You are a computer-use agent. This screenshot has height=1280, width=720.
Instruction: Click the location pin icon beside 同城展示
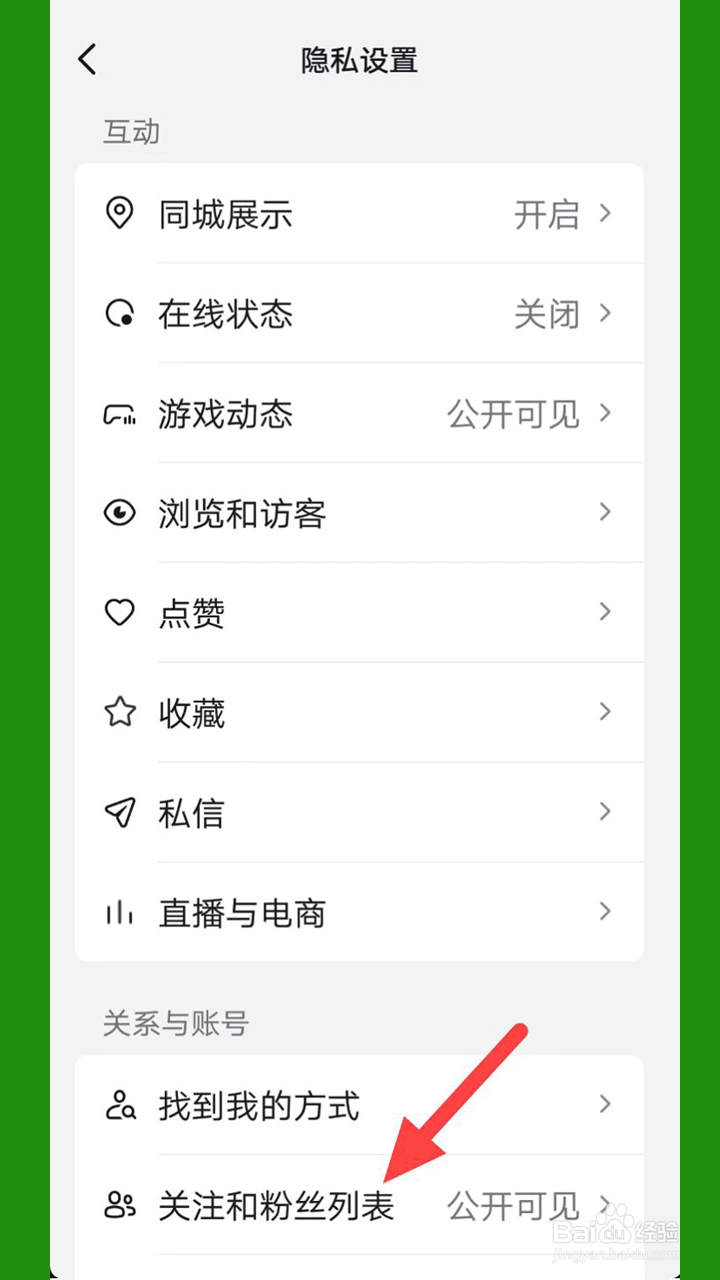(120, 214)
